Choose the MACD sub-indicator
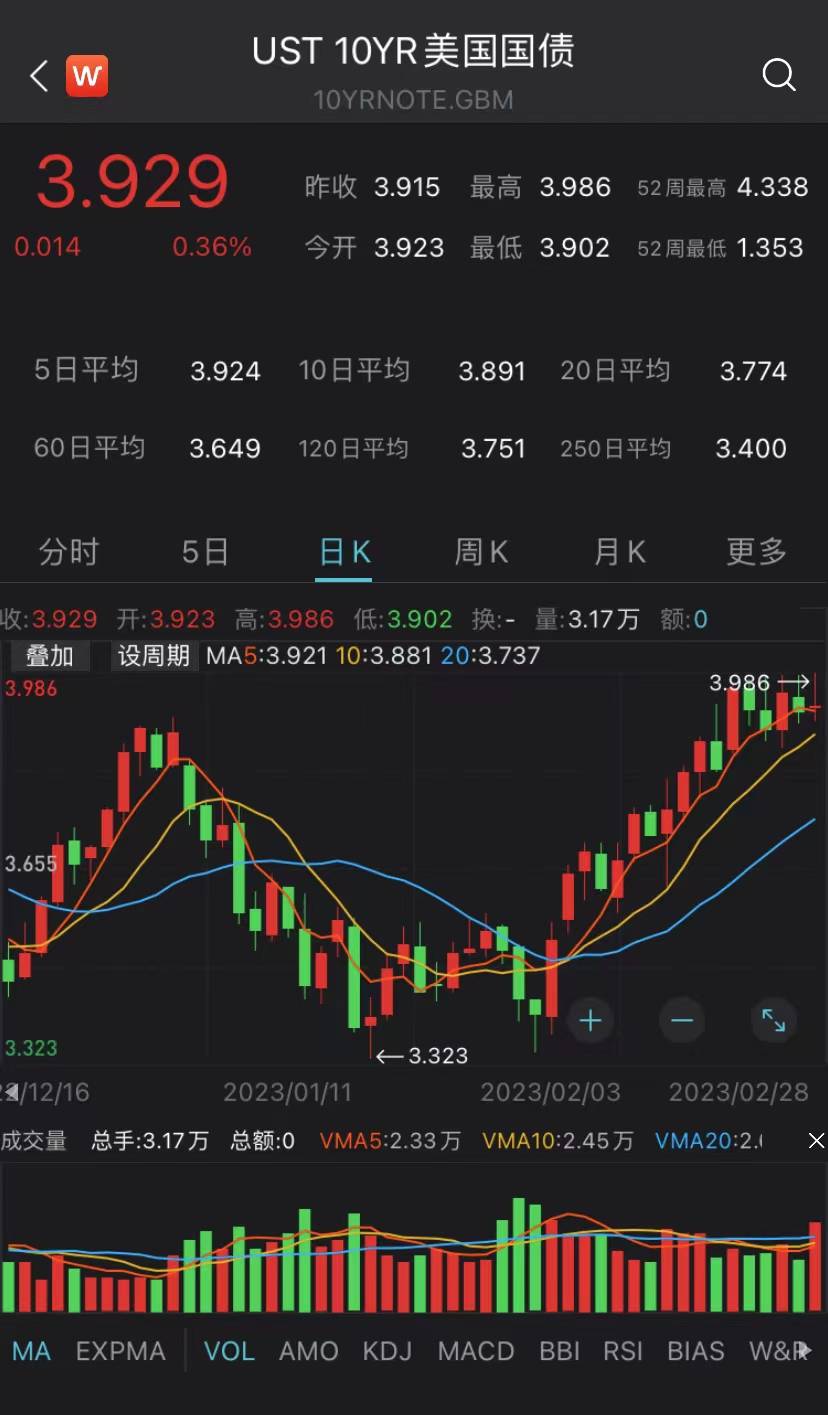828x1415 pixels. point(475,1351)
